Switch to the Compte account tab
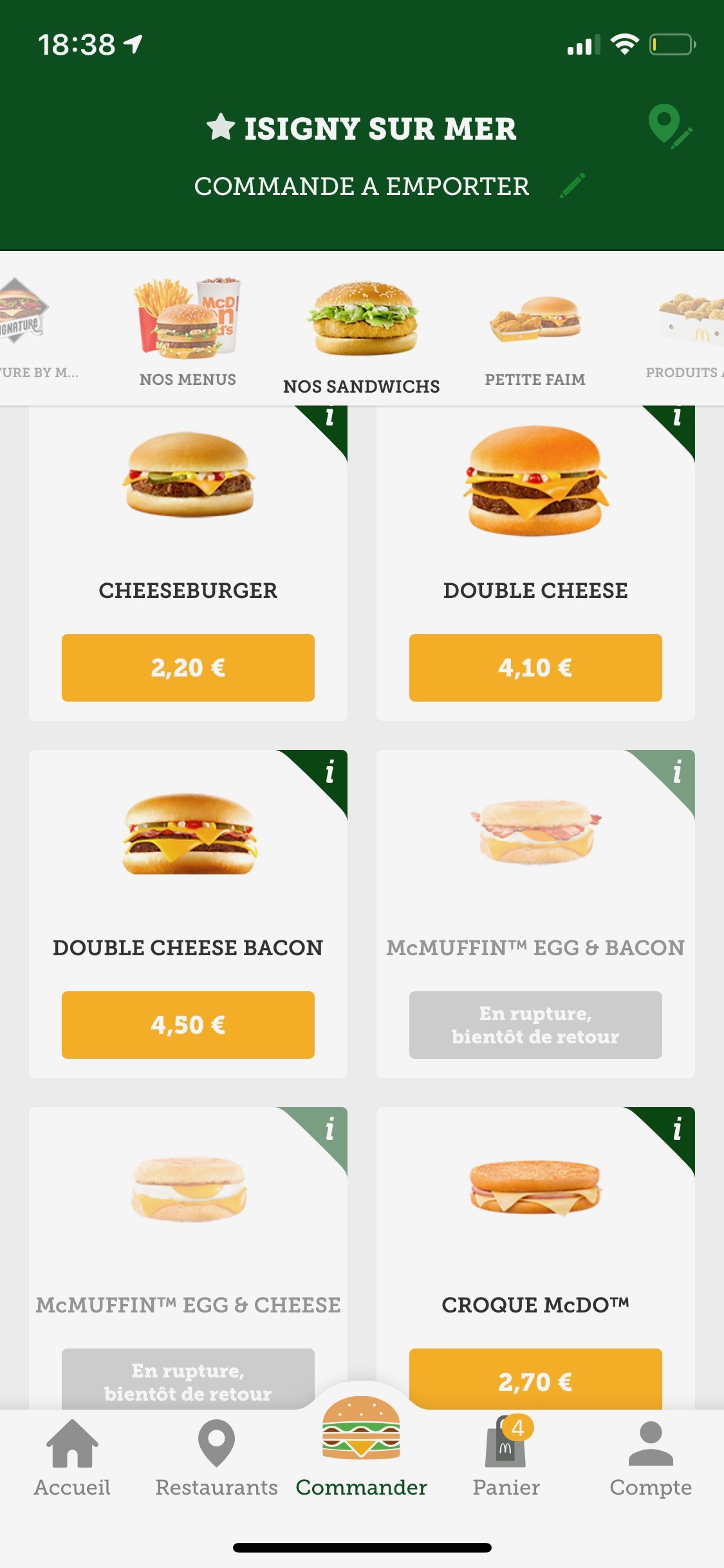Viewport: 724px width, 1568px height. point(651,1459)
